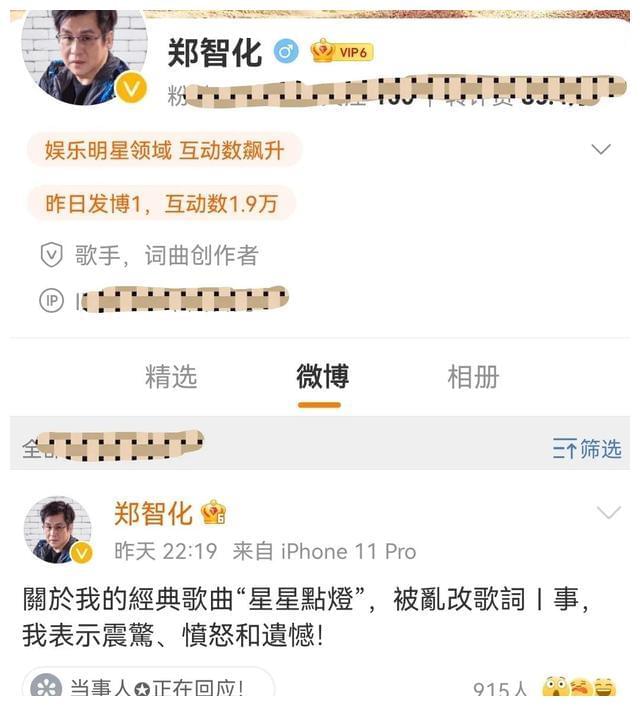This screenshot has height=706, width=640.
Task: Open the 星星點燈 post about changed lyrics
Action: (x=310, y=617)
